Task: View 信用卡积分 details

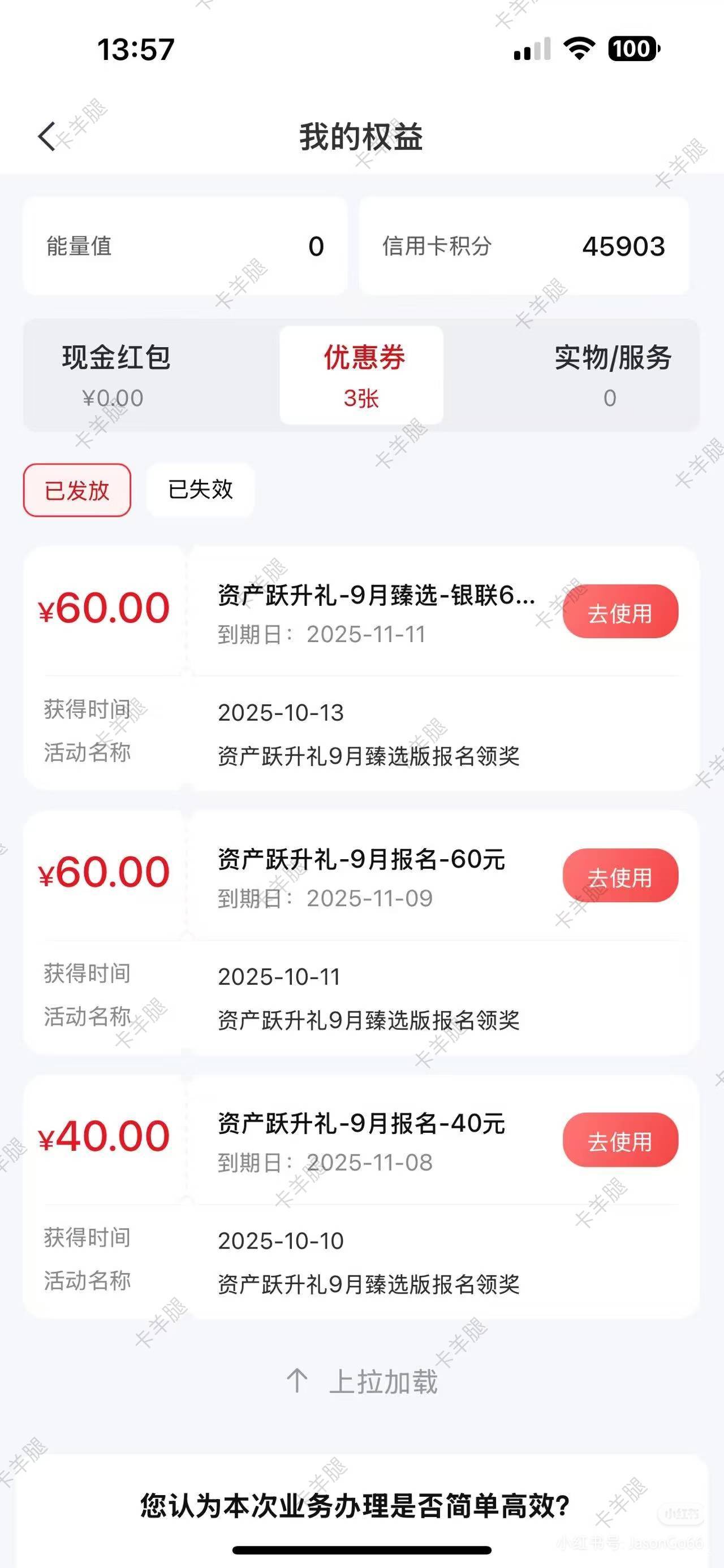Action: point(524,246)
